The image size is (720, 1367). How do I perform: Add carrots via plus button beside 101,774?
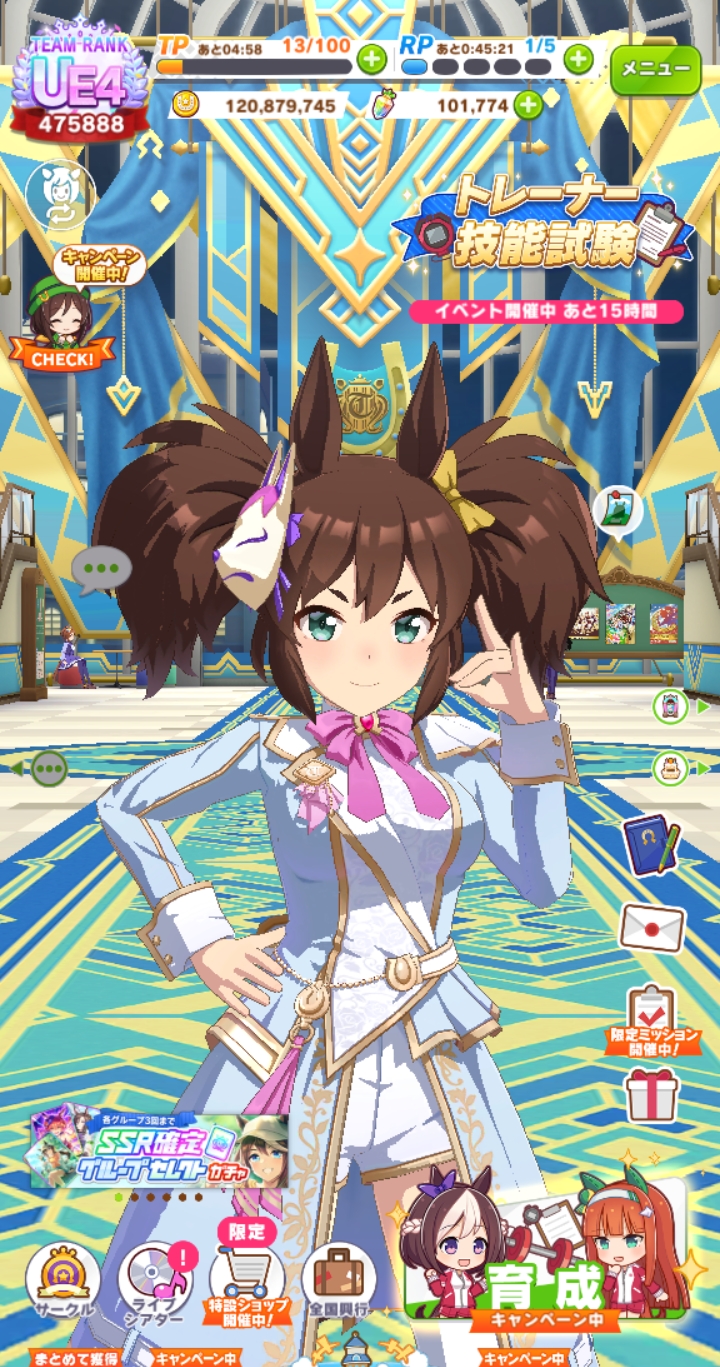pos(528,104)
